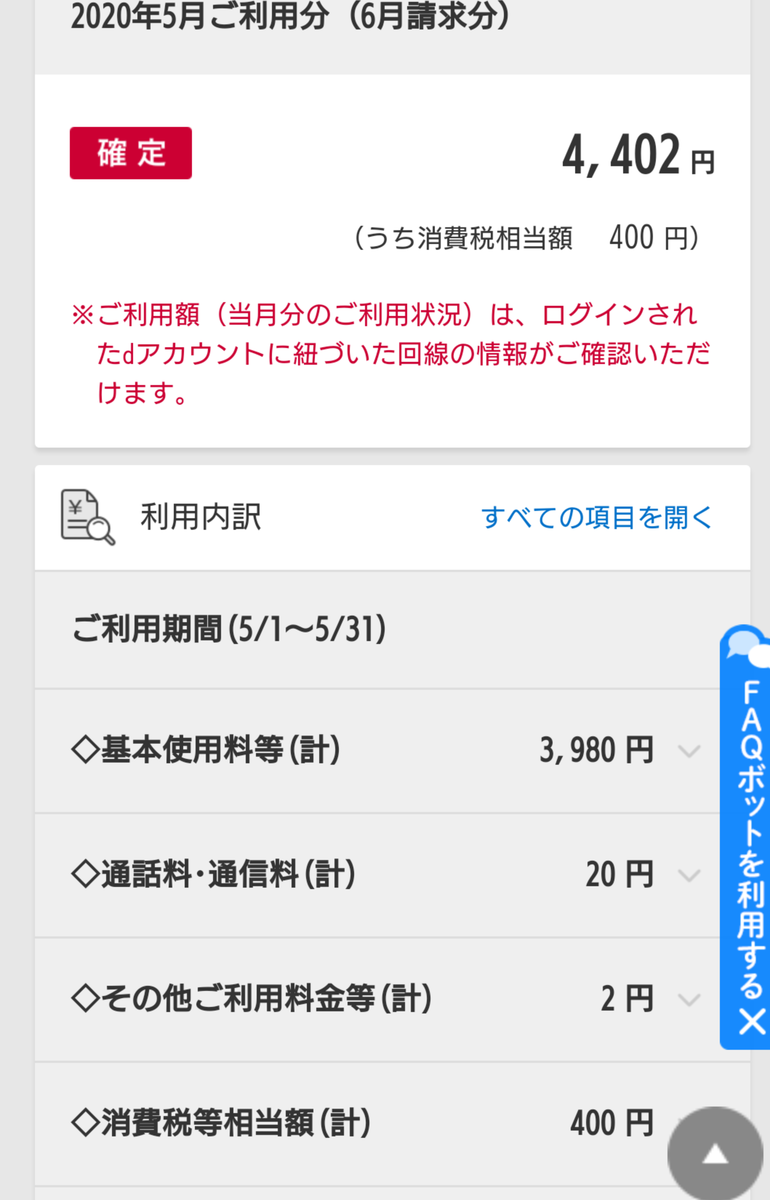Expand the 基本使用料等(計) breakdown
Image resolution: width=770 pixels, height=1200 pixels.
[690, 751]
